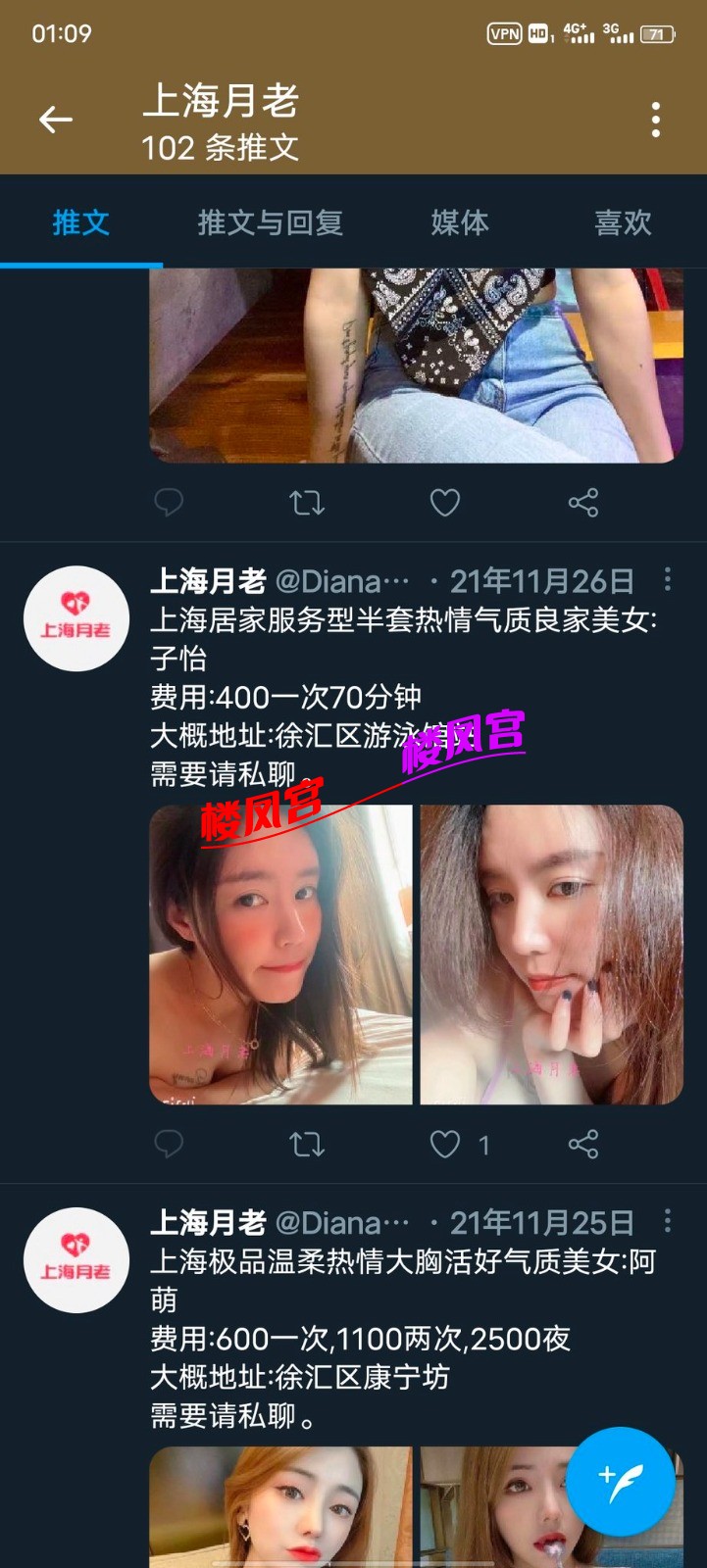Switch to the 喜欢 tab
This screenshot has width=707, height=1568.
(x=623, y=222)
